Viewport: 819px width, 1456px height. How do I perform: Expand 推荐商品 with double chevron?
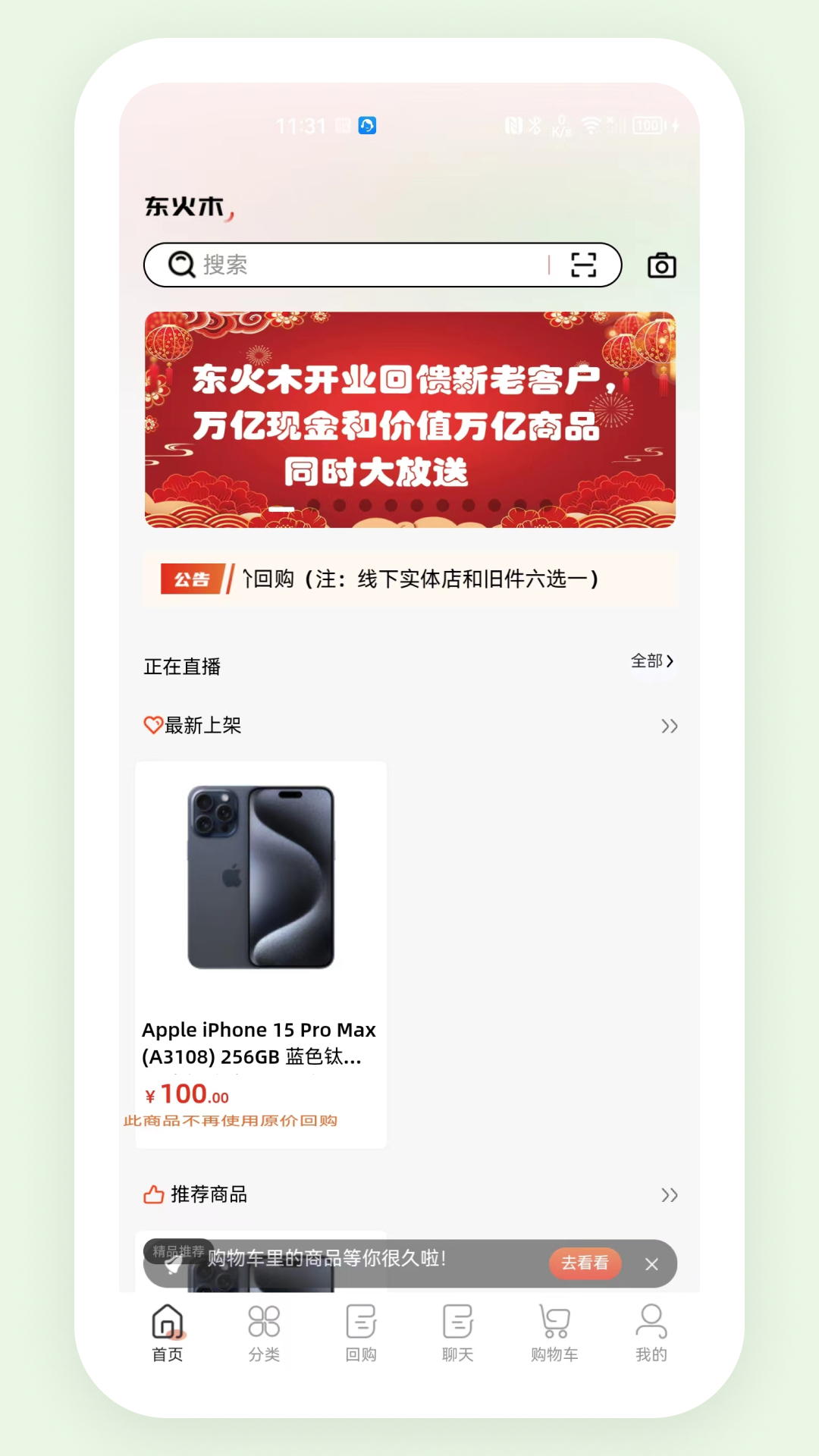[x=670, y=1195]
